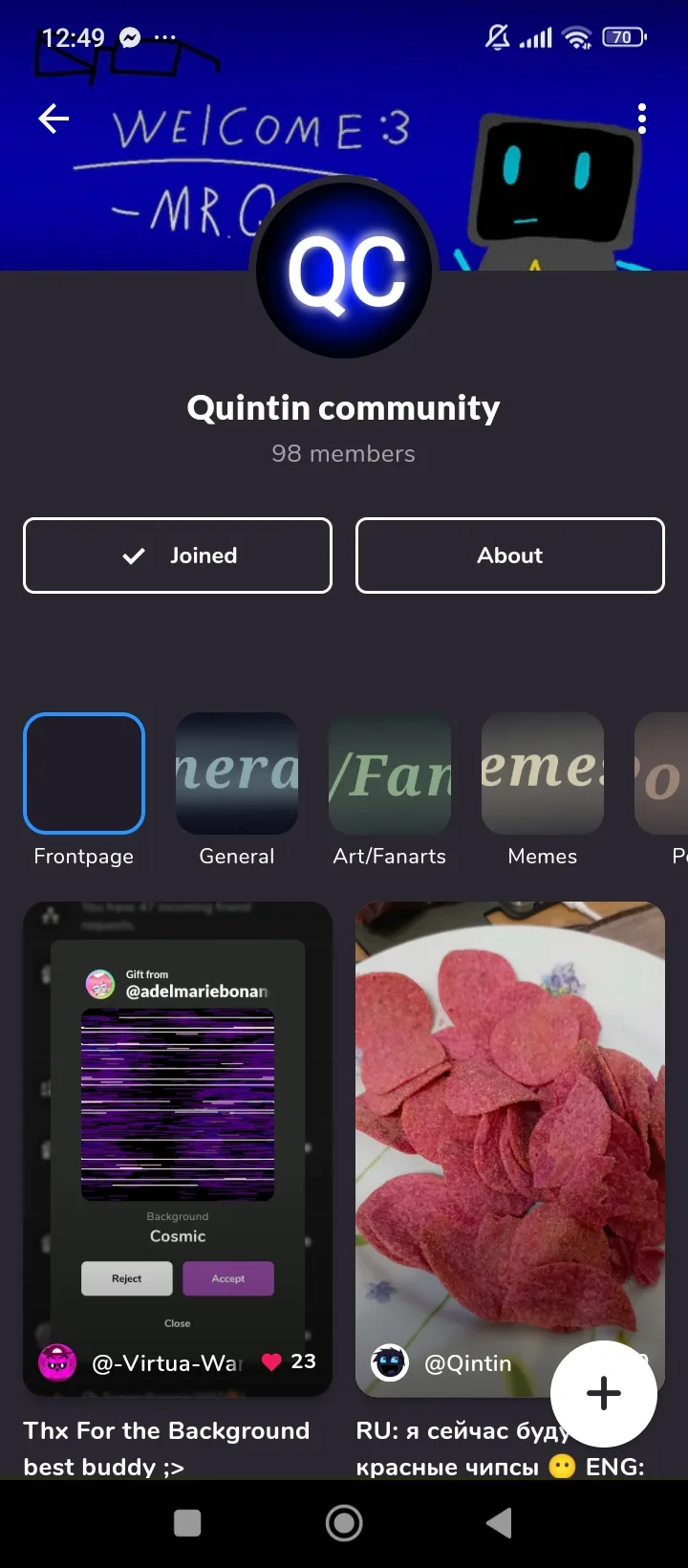
Task: Open the three-dot overflow menu
Action: point(642,119)
